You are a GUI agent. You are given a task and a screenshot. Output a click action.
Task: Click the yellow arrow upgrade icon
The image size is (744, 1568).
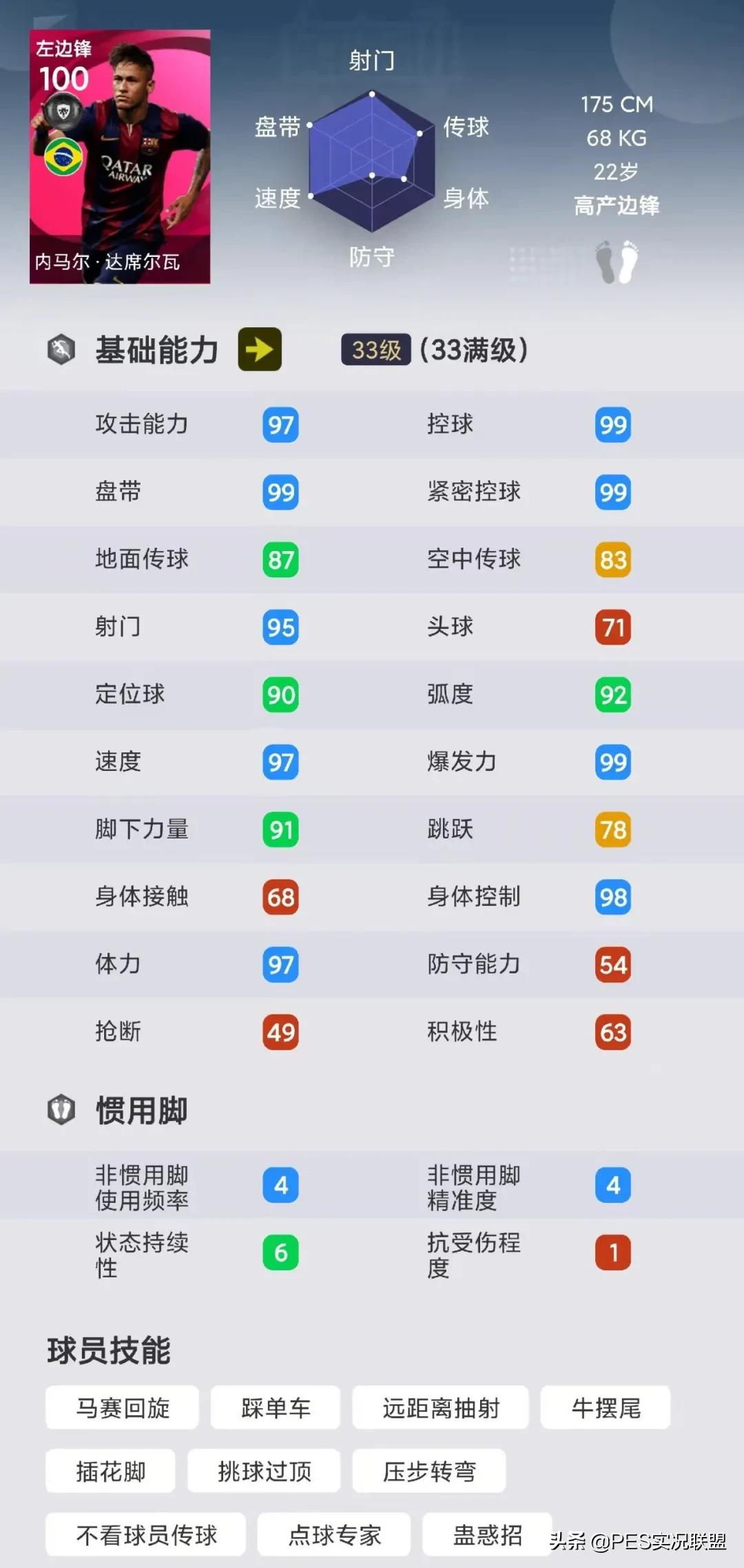260,350
